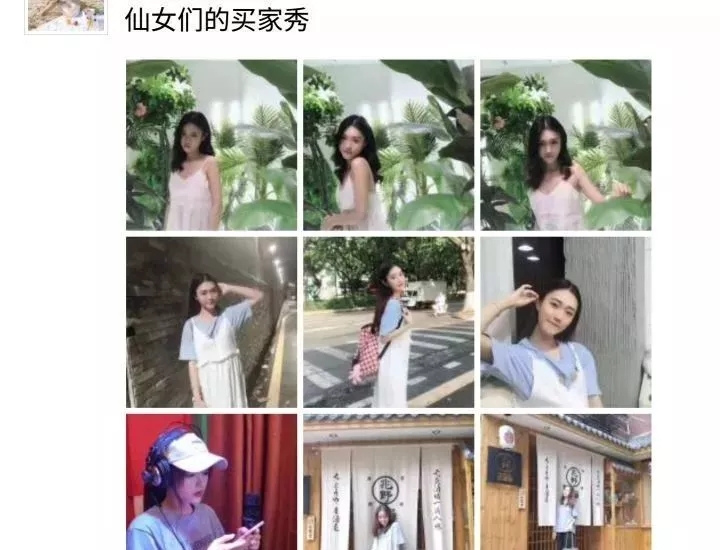View the storefront photo with white curtains
Image resolution: width=720 pixels, height=550 pixels.
click(x=388, y=482)
